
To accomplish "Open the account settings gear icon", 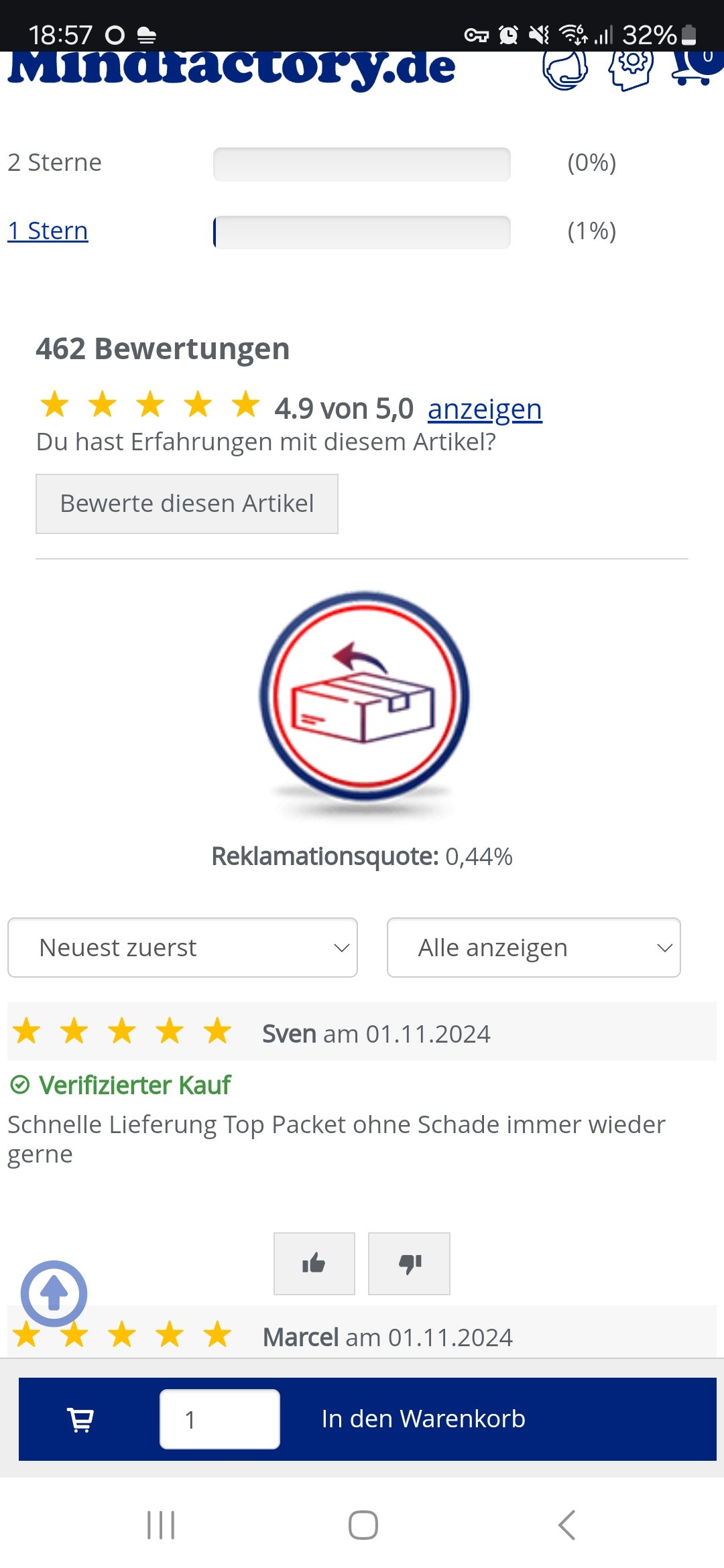I will point(630,68).
